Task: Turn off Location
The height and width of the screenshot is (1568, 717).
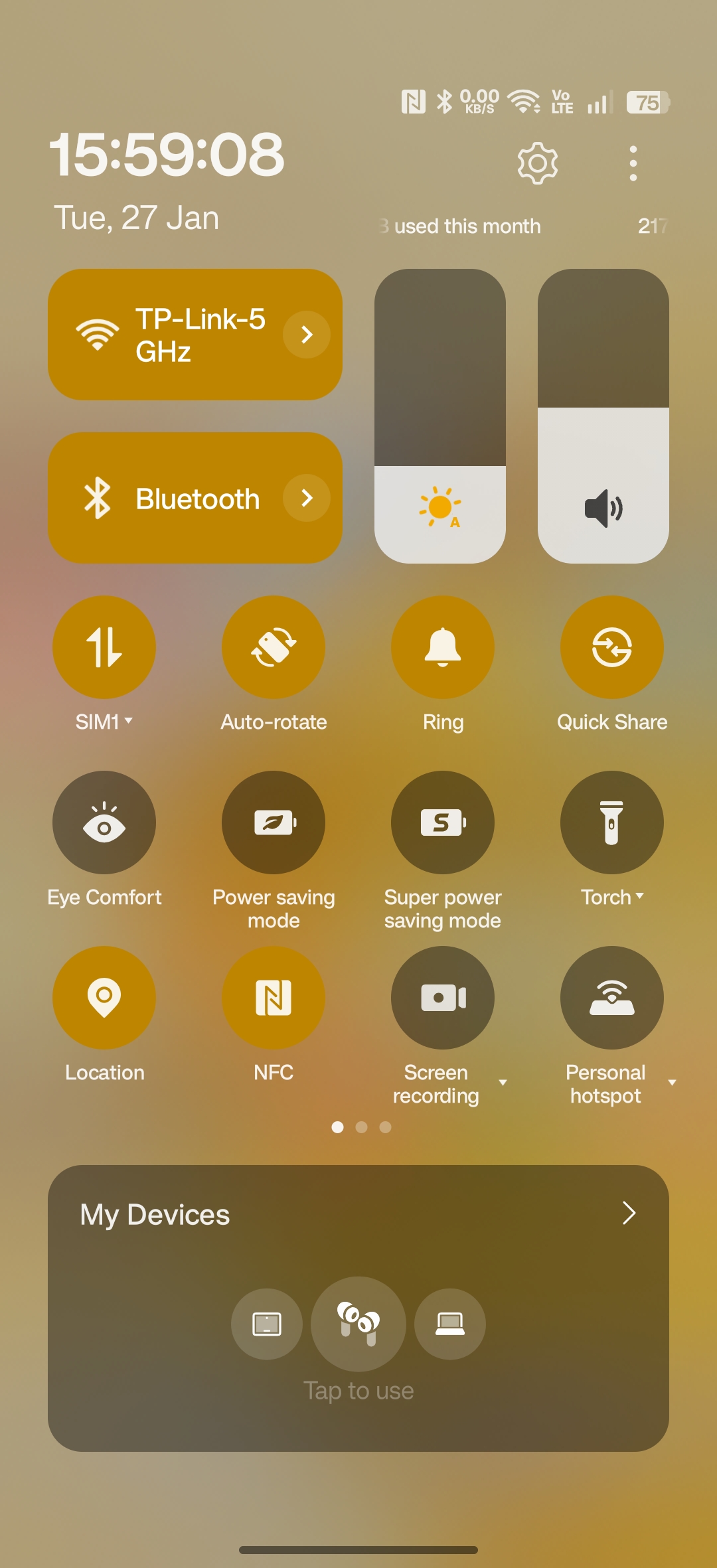Action: click(104, 998)
